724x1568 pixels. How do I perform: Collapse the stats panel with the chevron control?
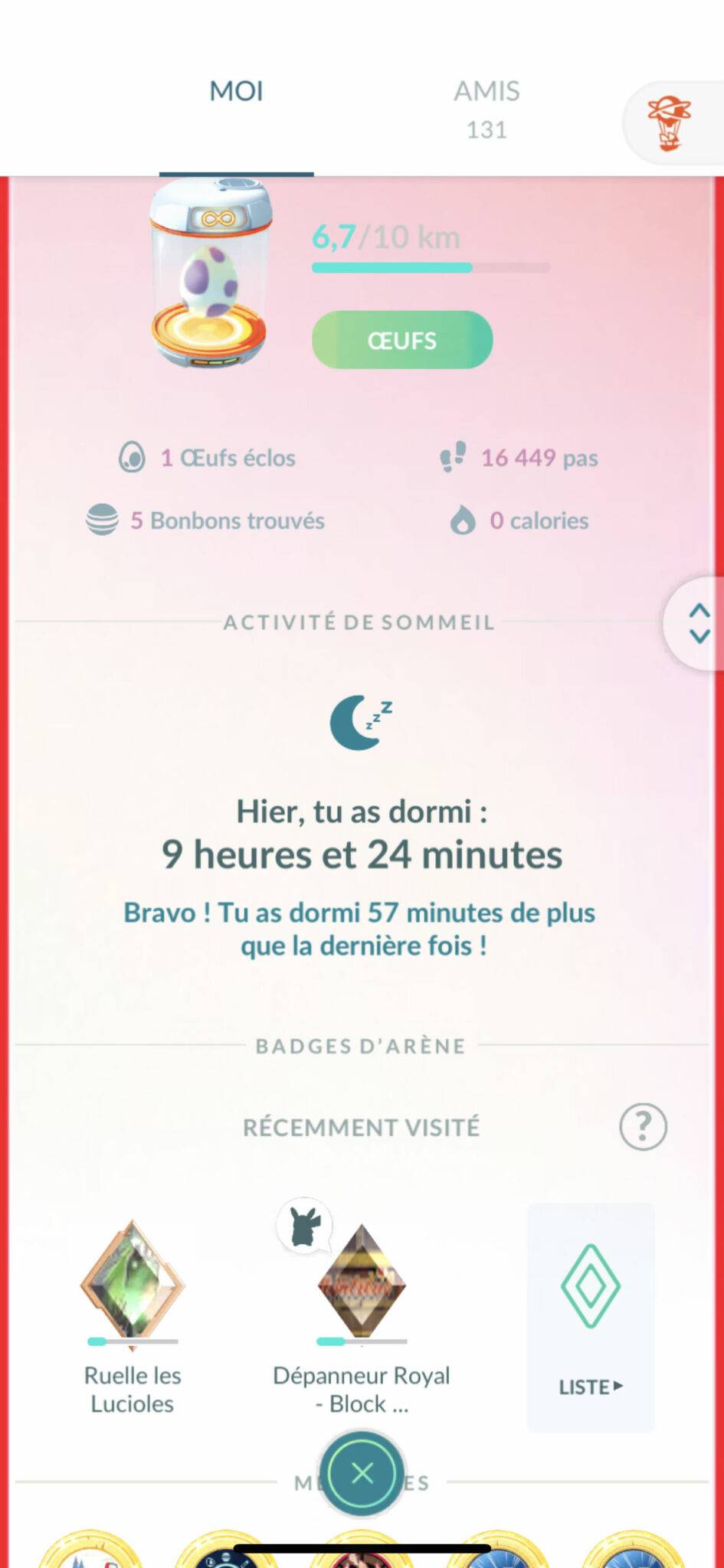tap(698, 622)
